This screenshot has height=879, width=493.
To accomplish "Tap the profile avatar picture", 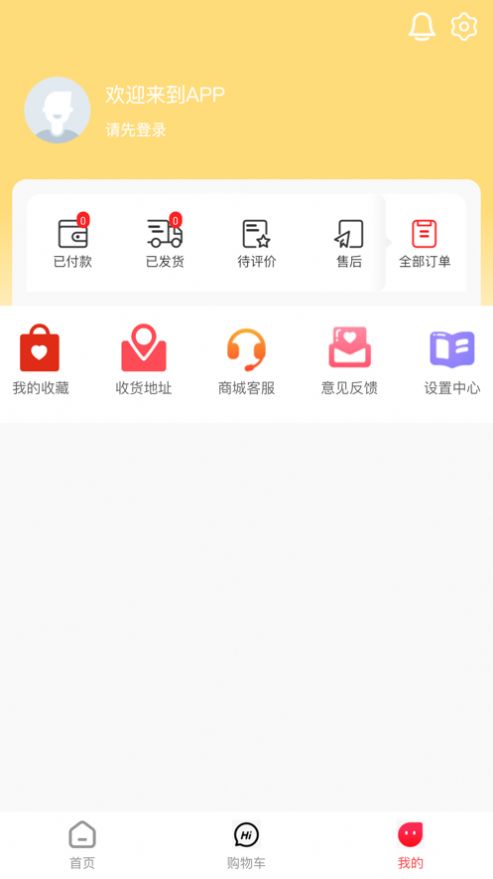I will tap(57, 110).
